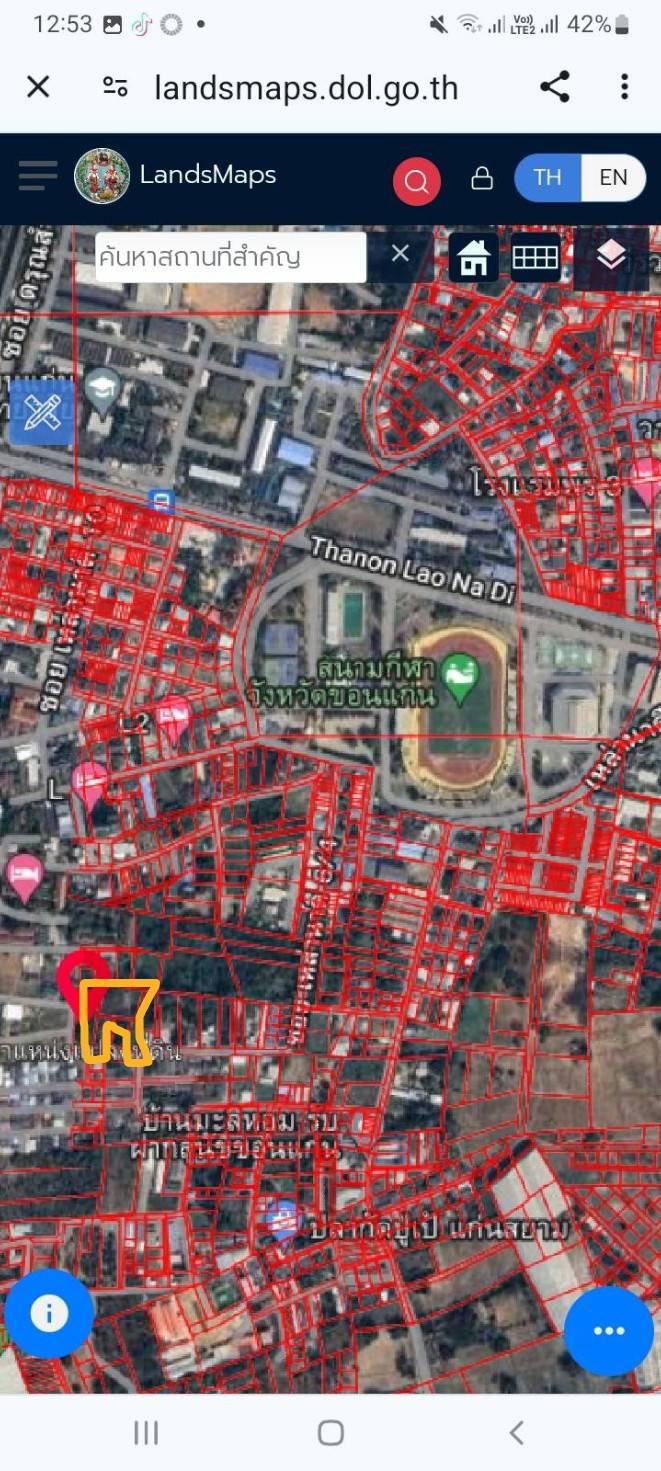Open the blue info button
The height and width of the screenshot is (1471, 661).
49,1313
